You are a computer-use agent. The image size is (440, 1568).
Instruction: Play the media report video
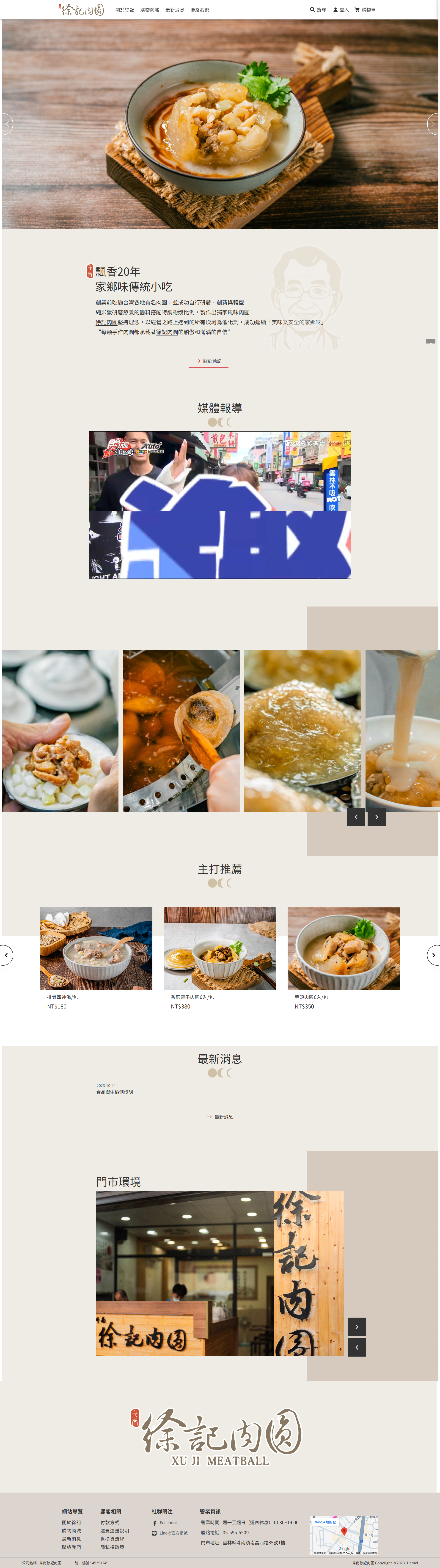pos(220,505)
